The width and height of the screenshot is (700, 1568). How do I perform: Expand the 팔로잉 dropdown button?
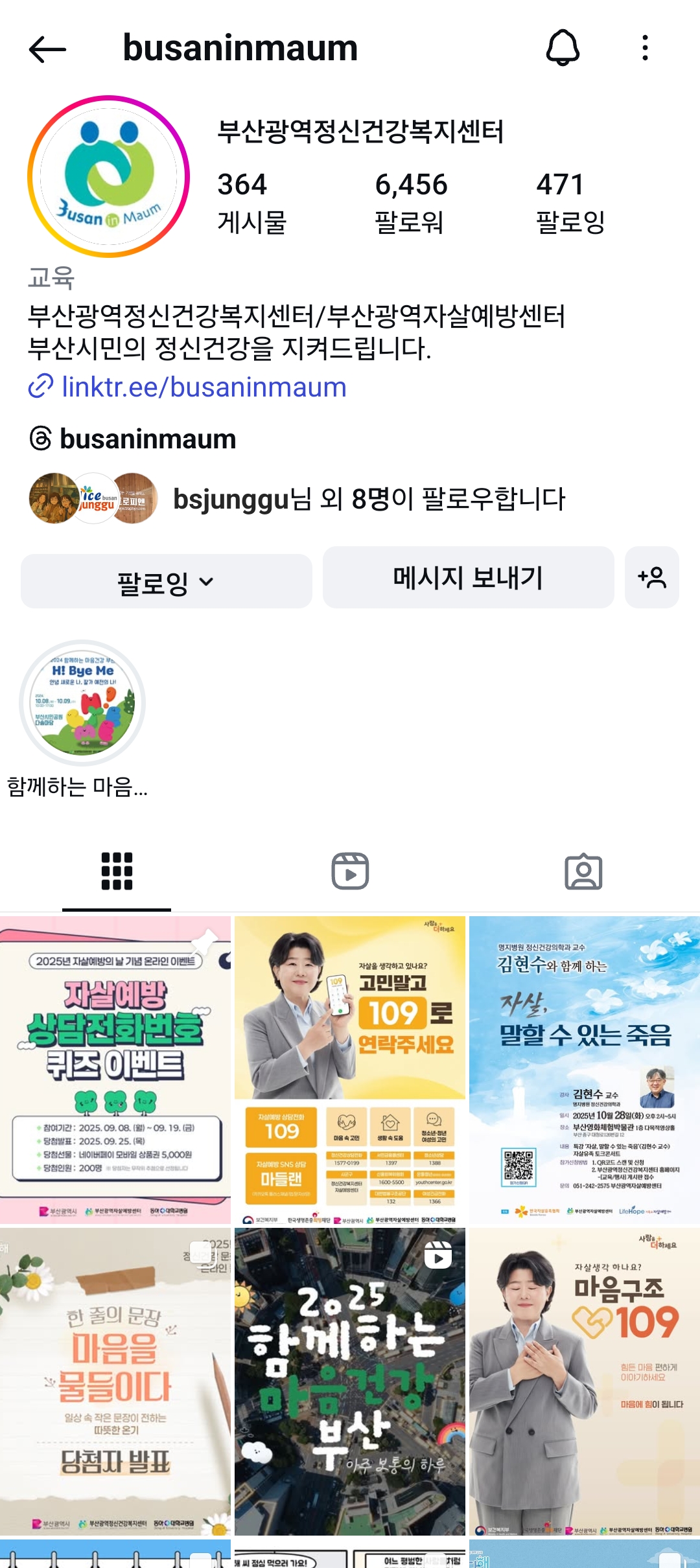[166, 581]
